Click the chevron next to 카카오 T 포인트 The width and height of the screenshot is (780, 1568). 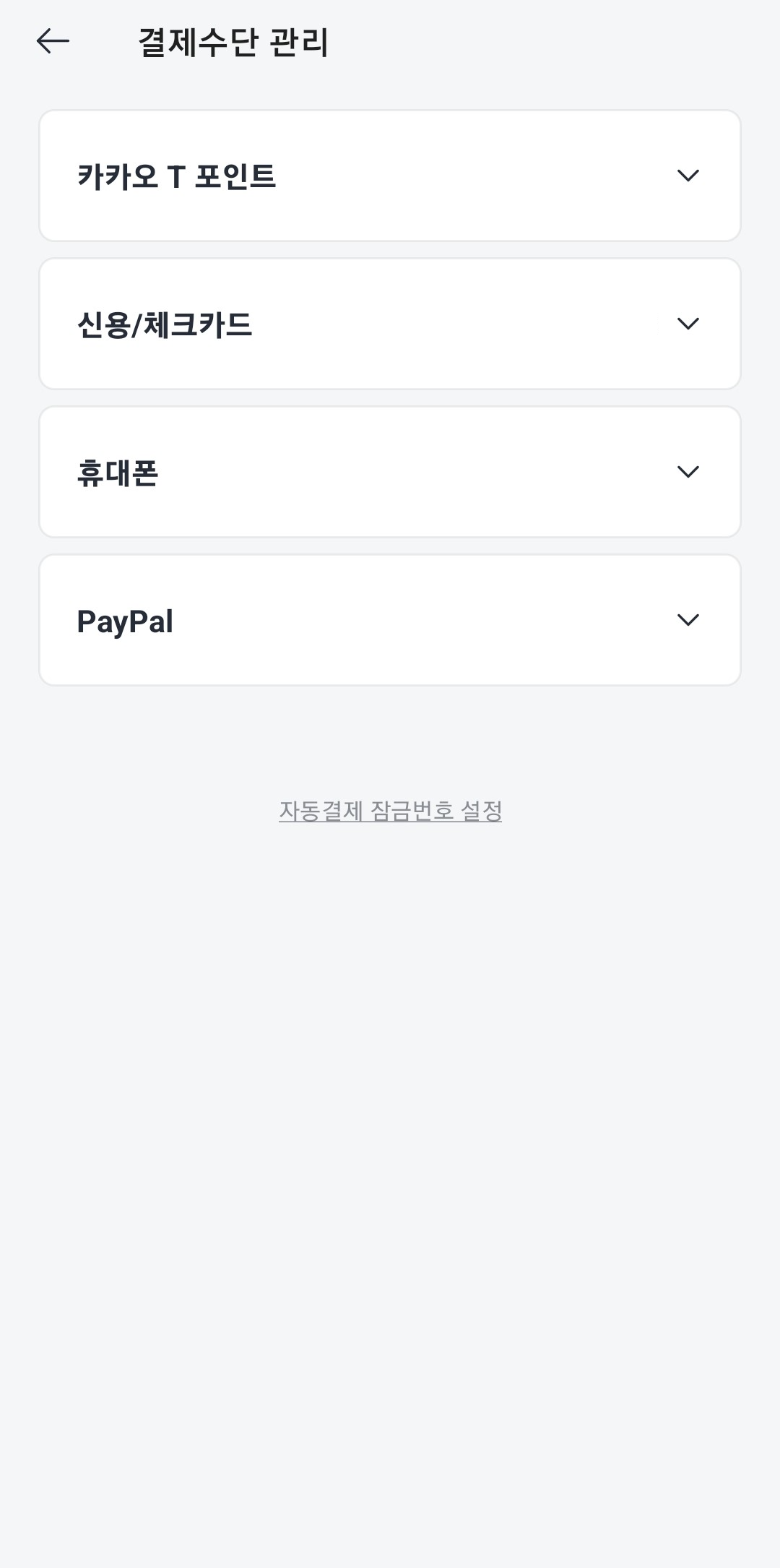click(690, 173)
